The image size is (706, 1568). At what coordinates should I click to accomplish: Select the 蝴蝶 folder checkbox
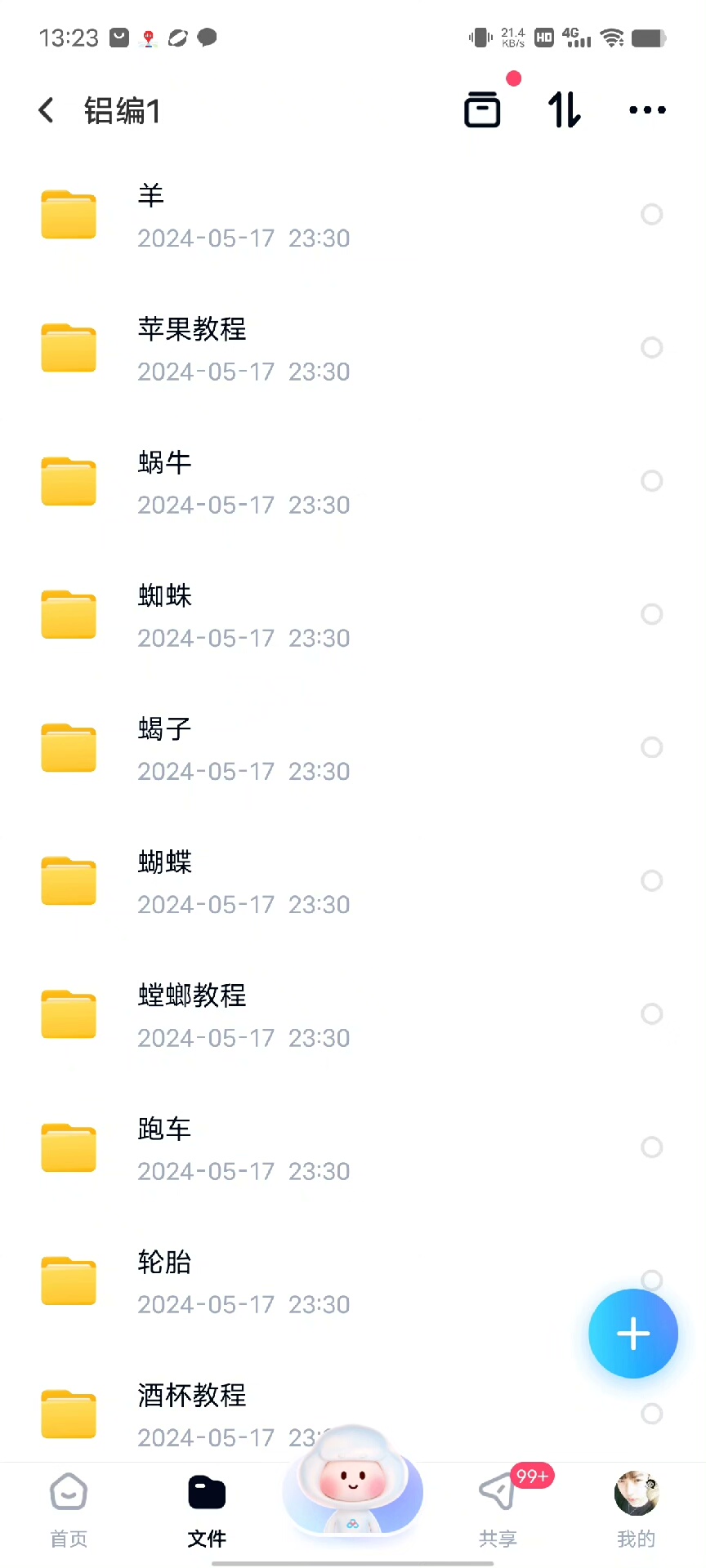point(651,880)
